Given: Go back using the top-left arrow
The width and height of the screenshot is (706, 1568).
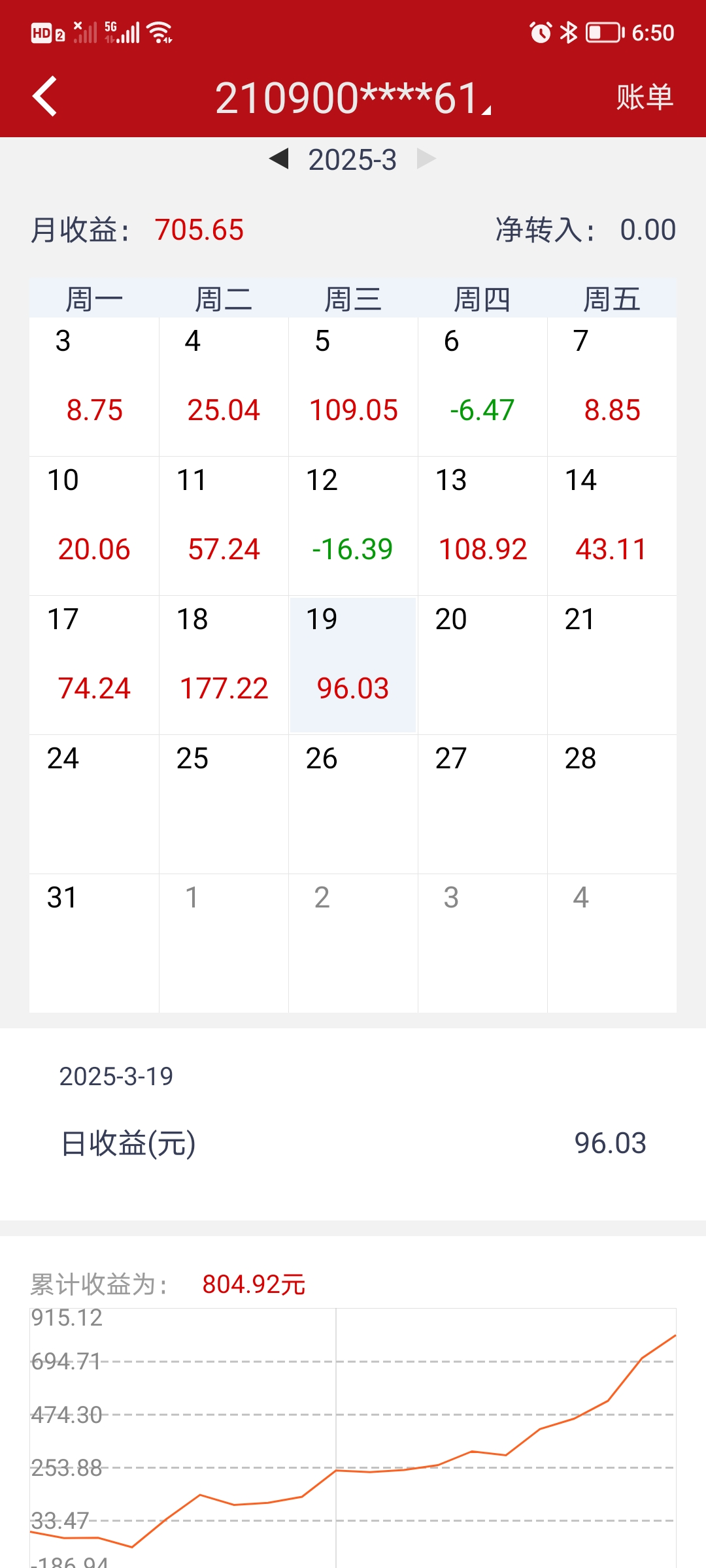Looking at the screenshot, I should [44, 97].
